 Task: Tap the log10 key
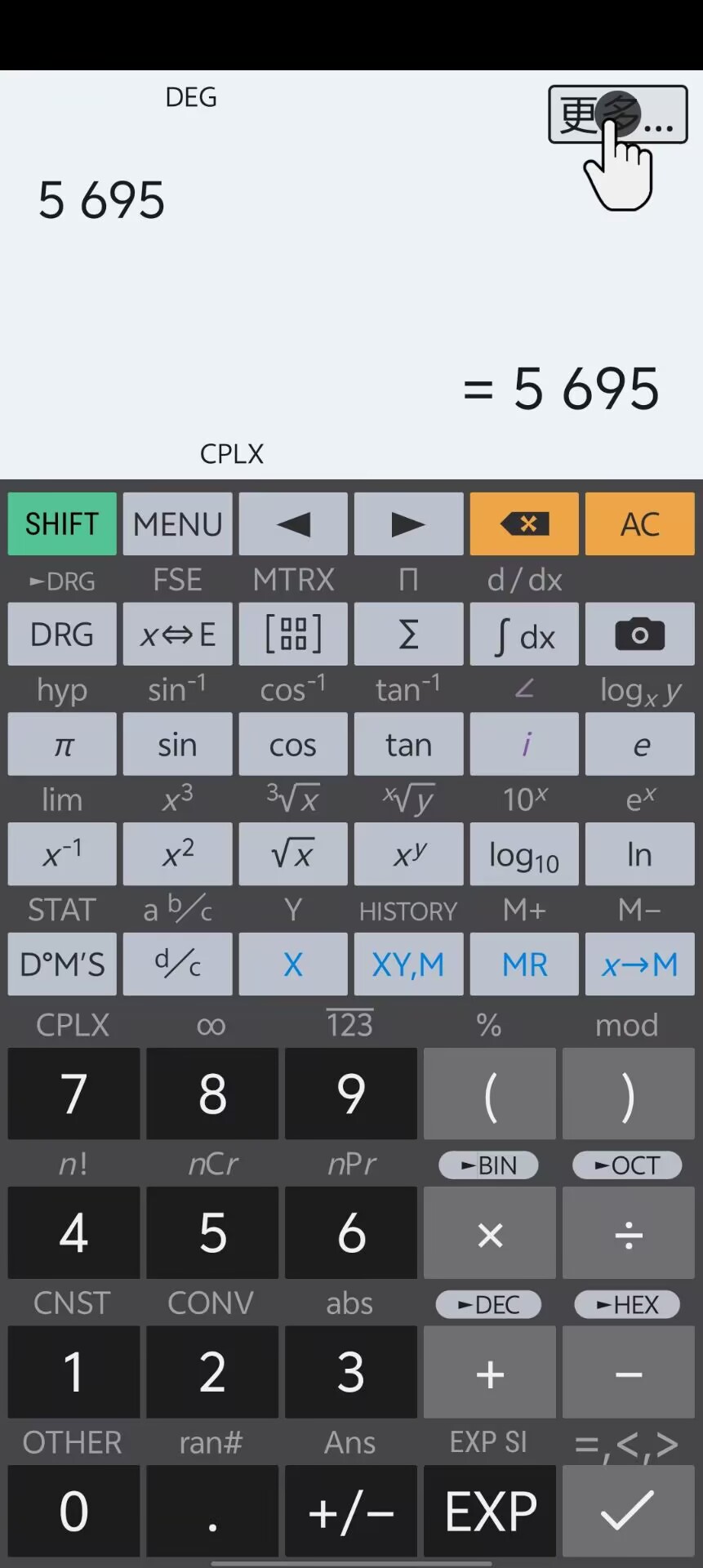(x=524, y=854)
